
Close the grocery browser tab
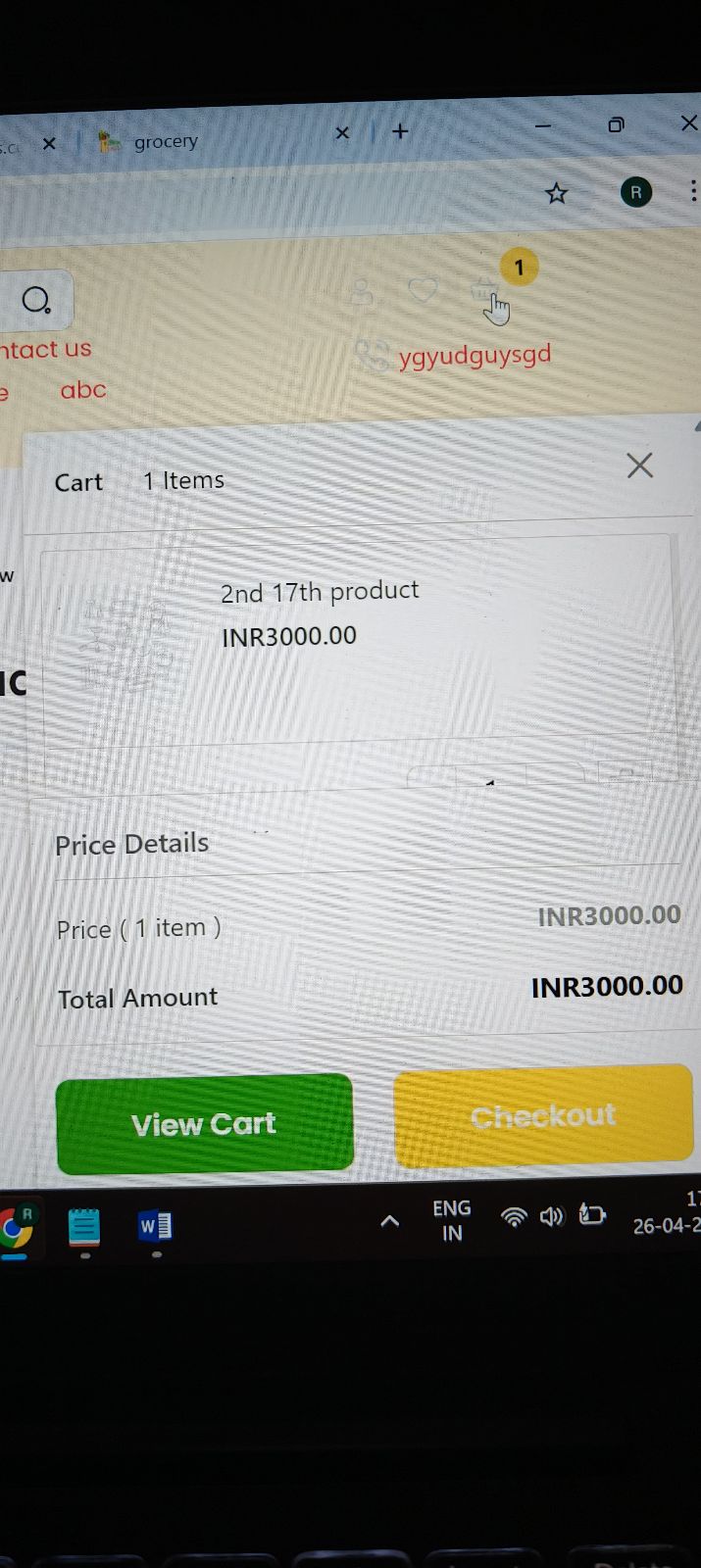pyautogui.click(x=342, y=132)
